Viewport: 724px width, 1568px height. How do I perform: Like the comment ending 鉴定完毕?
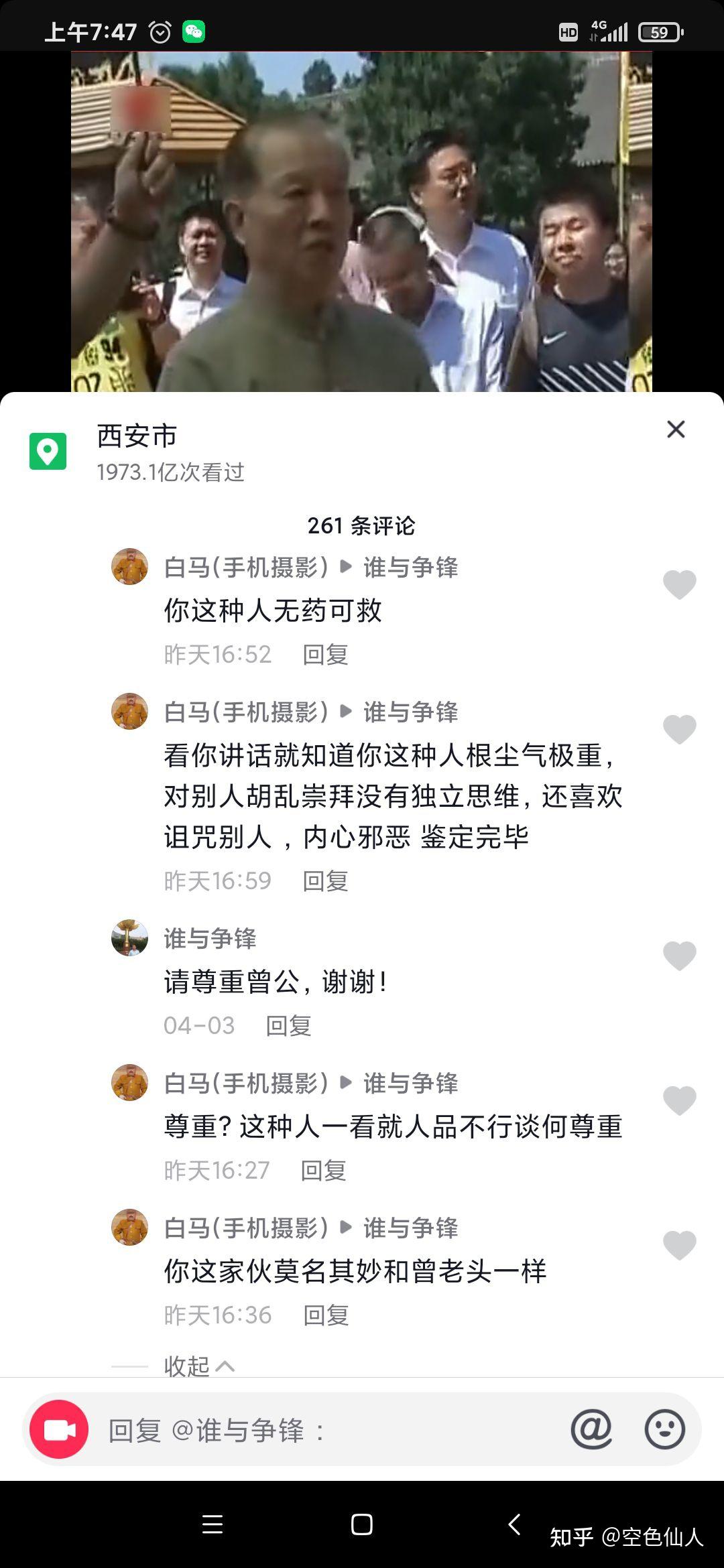[x=679, y=729]
